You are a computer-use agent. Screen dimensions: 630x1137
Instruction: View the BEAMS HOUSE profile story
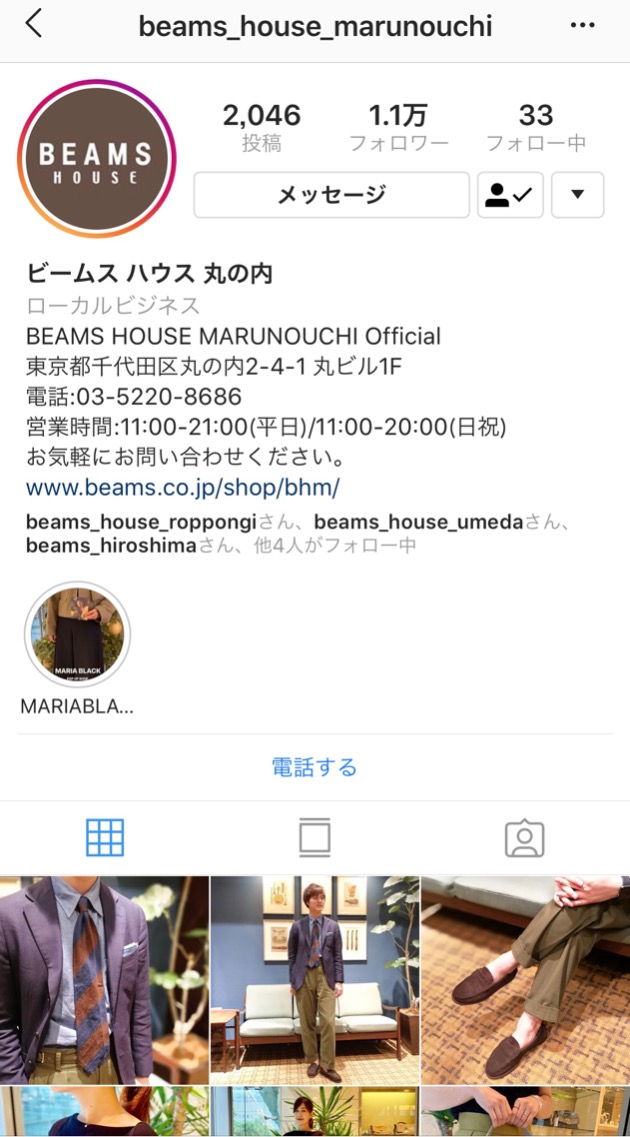[96, 157]
